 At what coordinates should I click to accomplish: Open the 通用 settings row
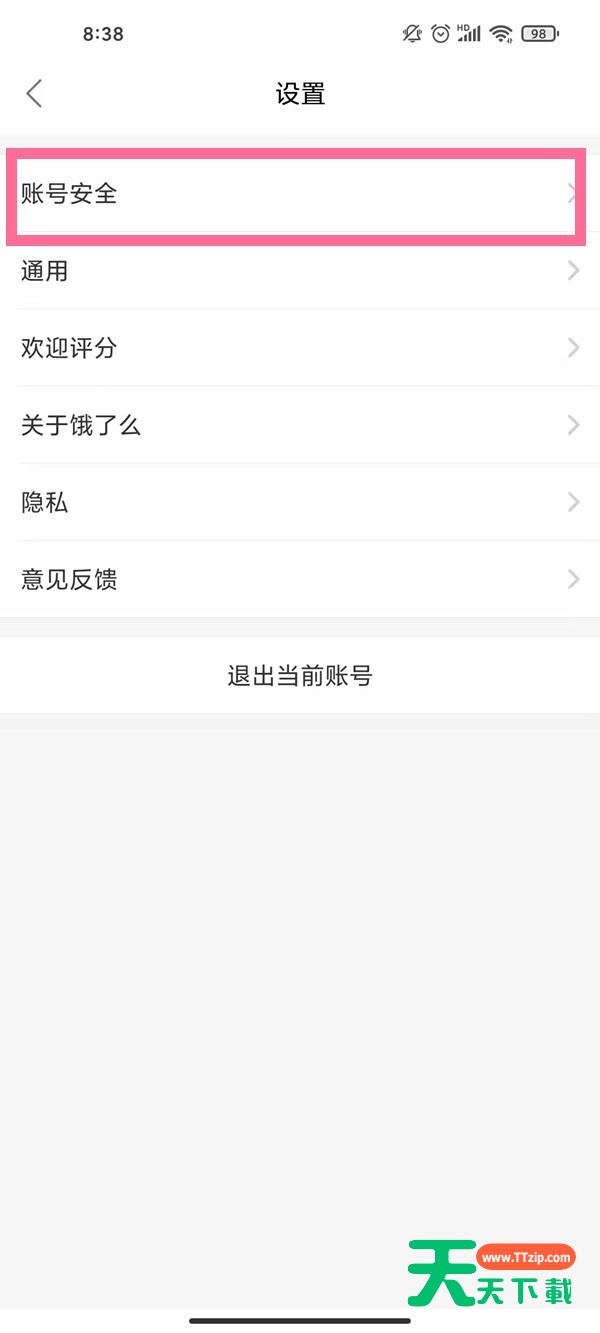tap(298, 271)
